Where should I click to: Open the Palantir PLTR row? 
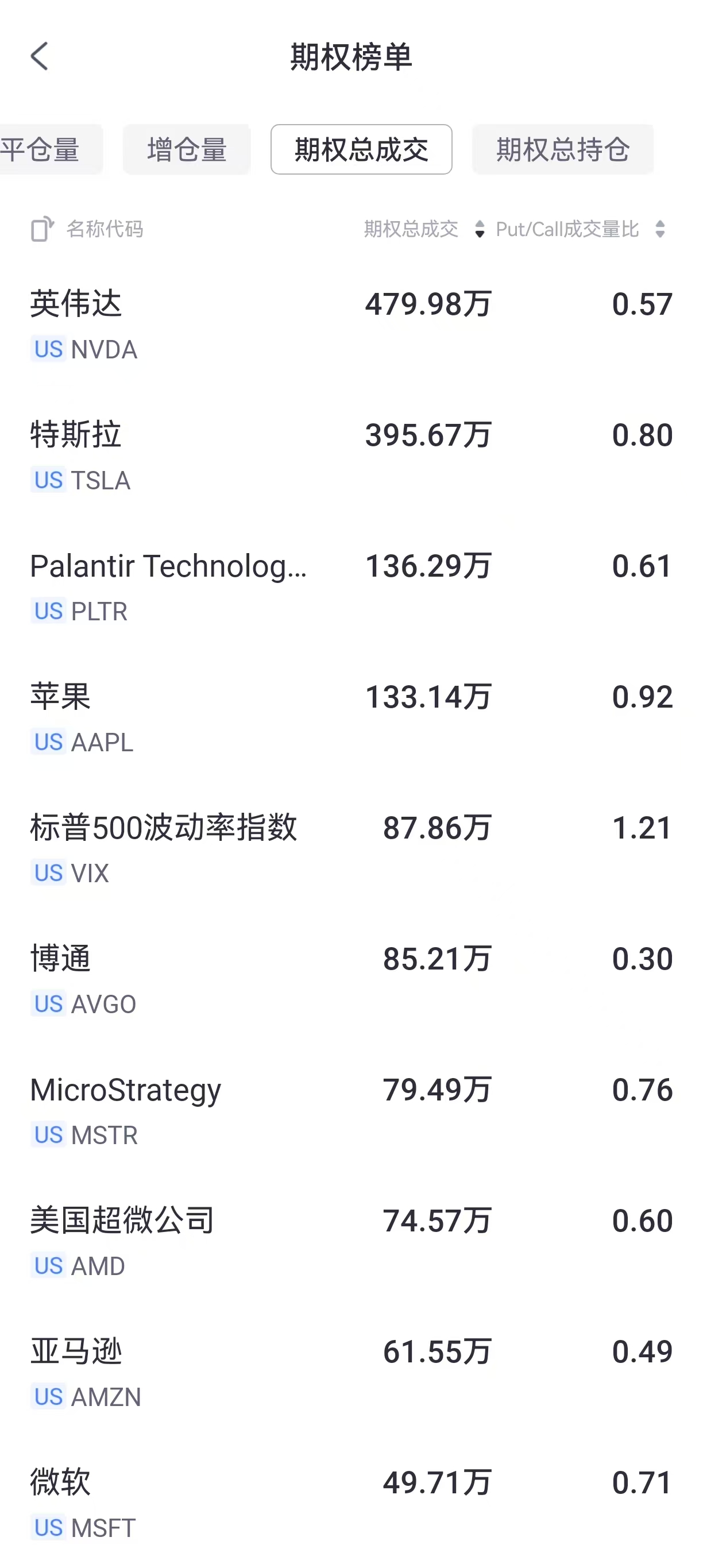tap(351, 588)
